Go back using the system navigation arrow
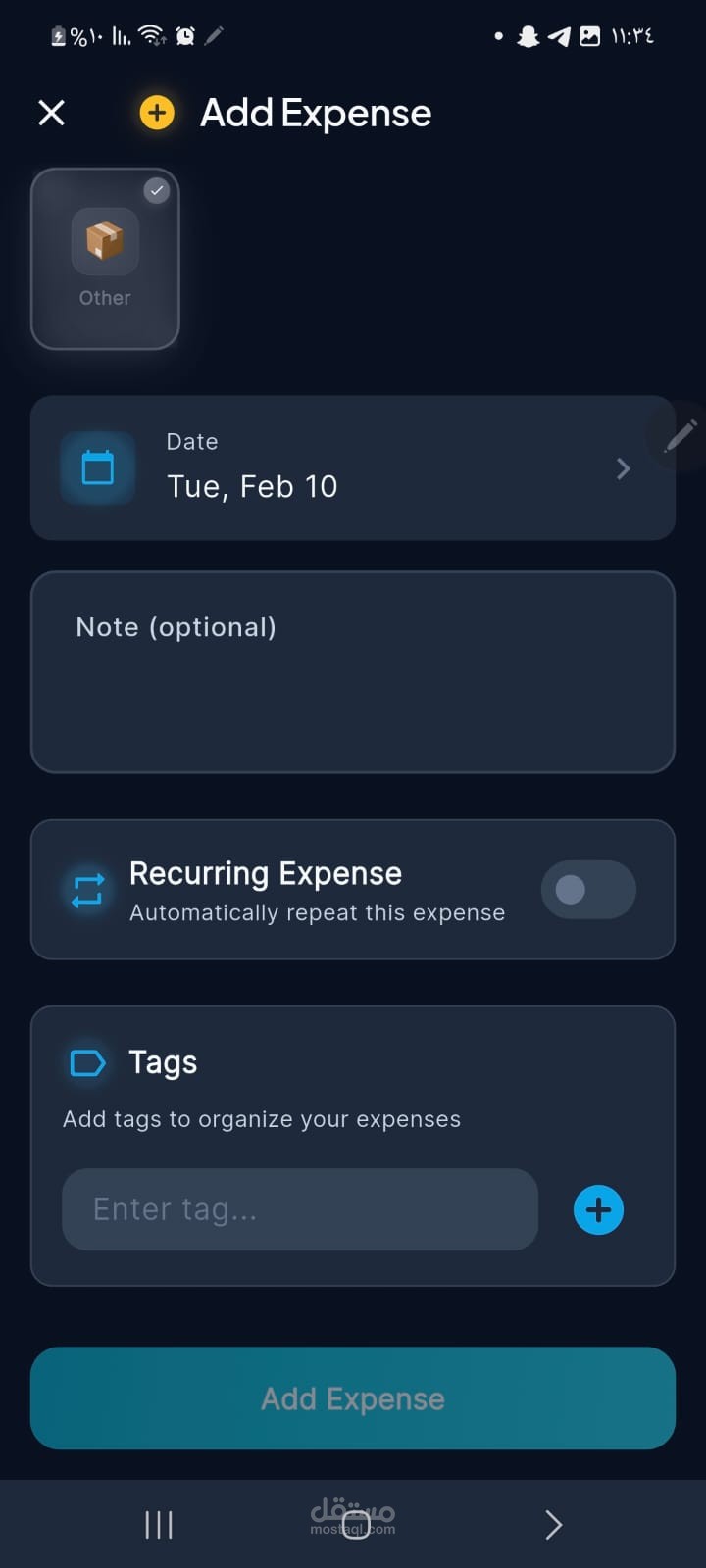Viewport: 706px width, 1568px height. tap(553, 1524)
